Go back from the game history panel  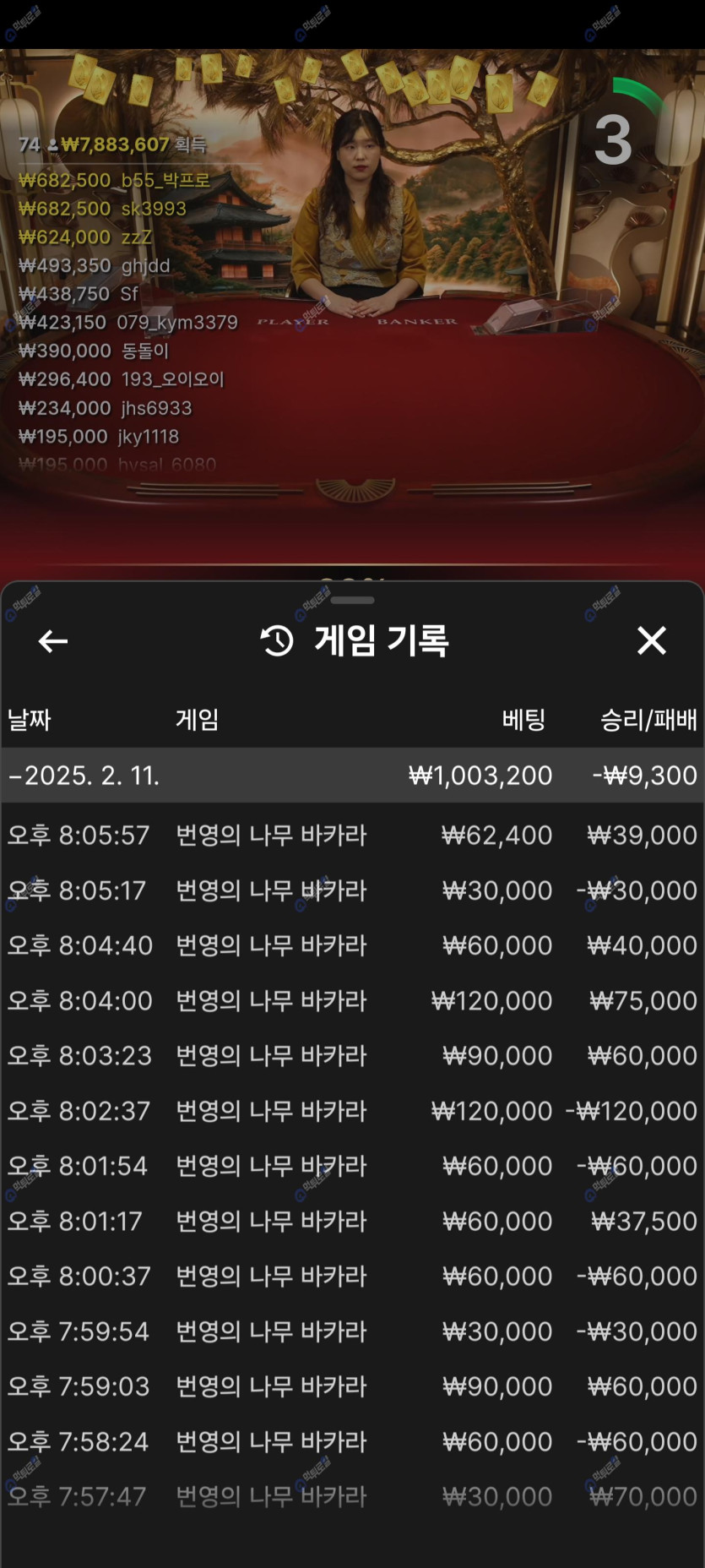[53, 641]
